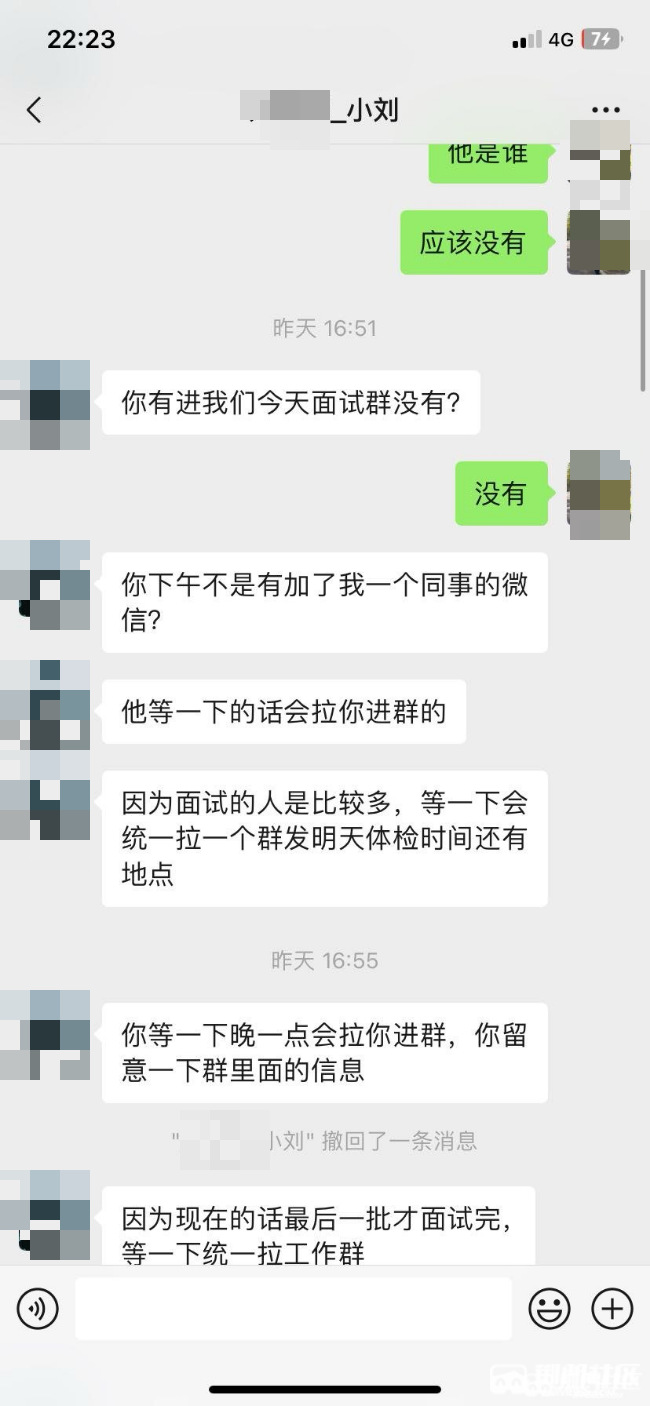650x1406 pixels.
Task: Open my avatar beside the "没有" reply
Action: (598, 494)
